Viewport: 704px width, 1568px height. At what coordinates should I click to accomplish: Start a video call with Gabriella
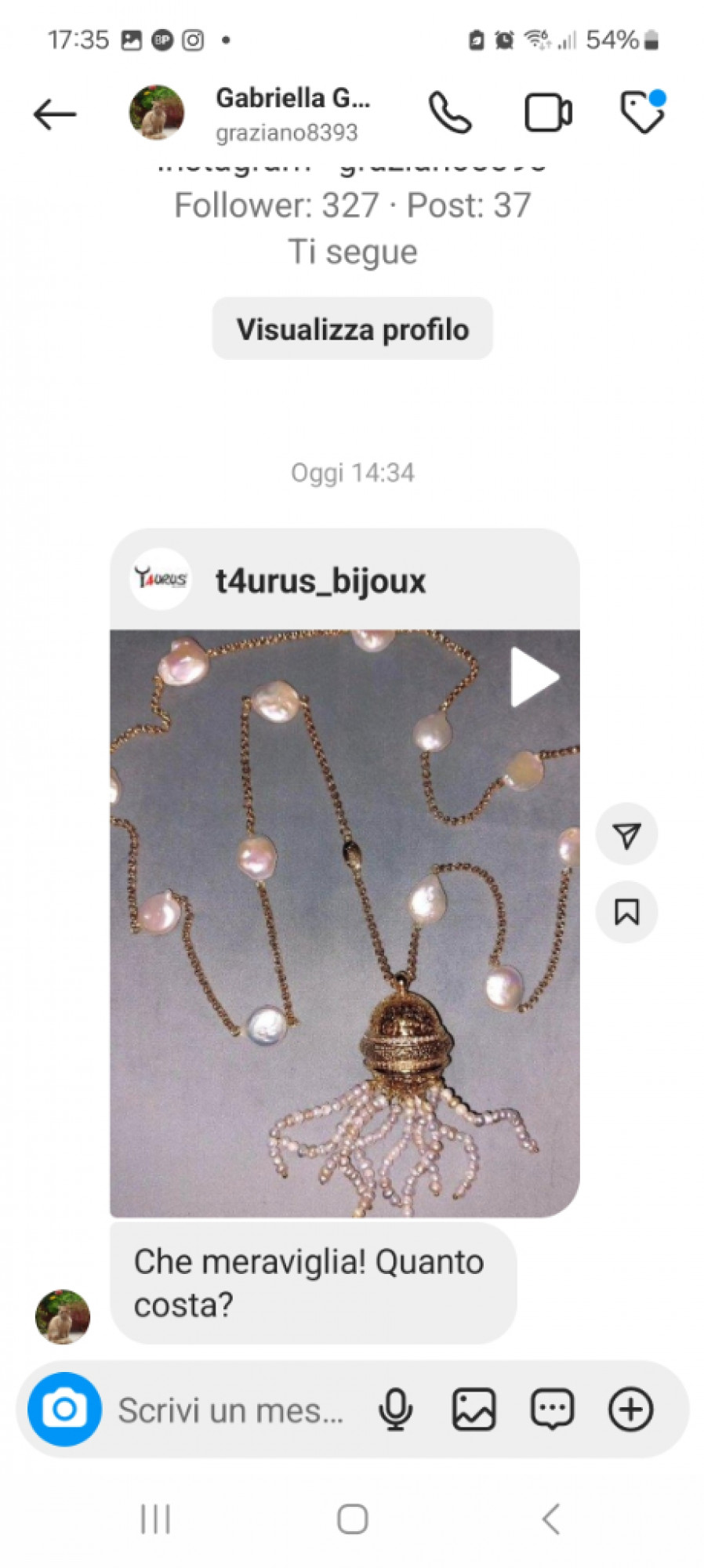point(547,113)
